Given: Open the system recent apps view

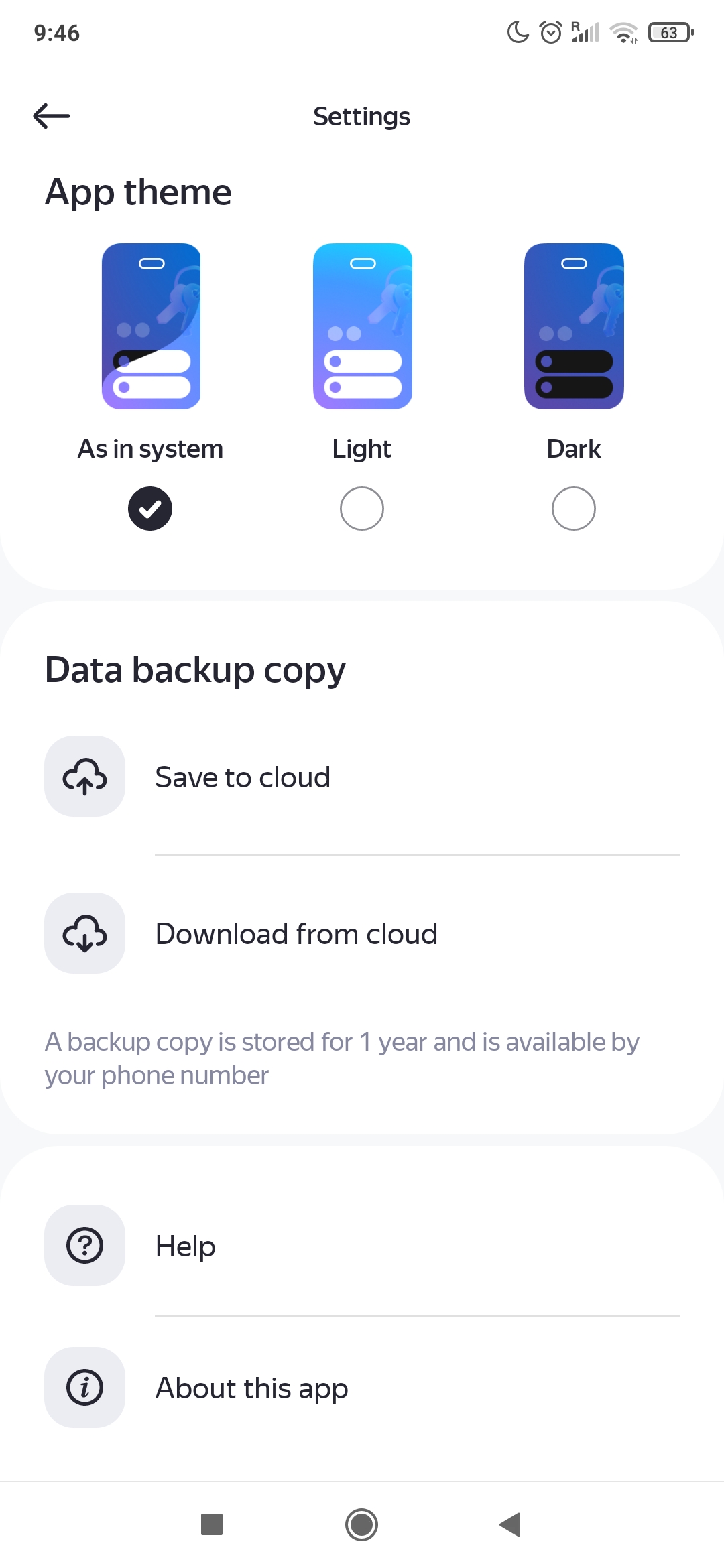Looking at the screenshot, I should coord(212,1524).
